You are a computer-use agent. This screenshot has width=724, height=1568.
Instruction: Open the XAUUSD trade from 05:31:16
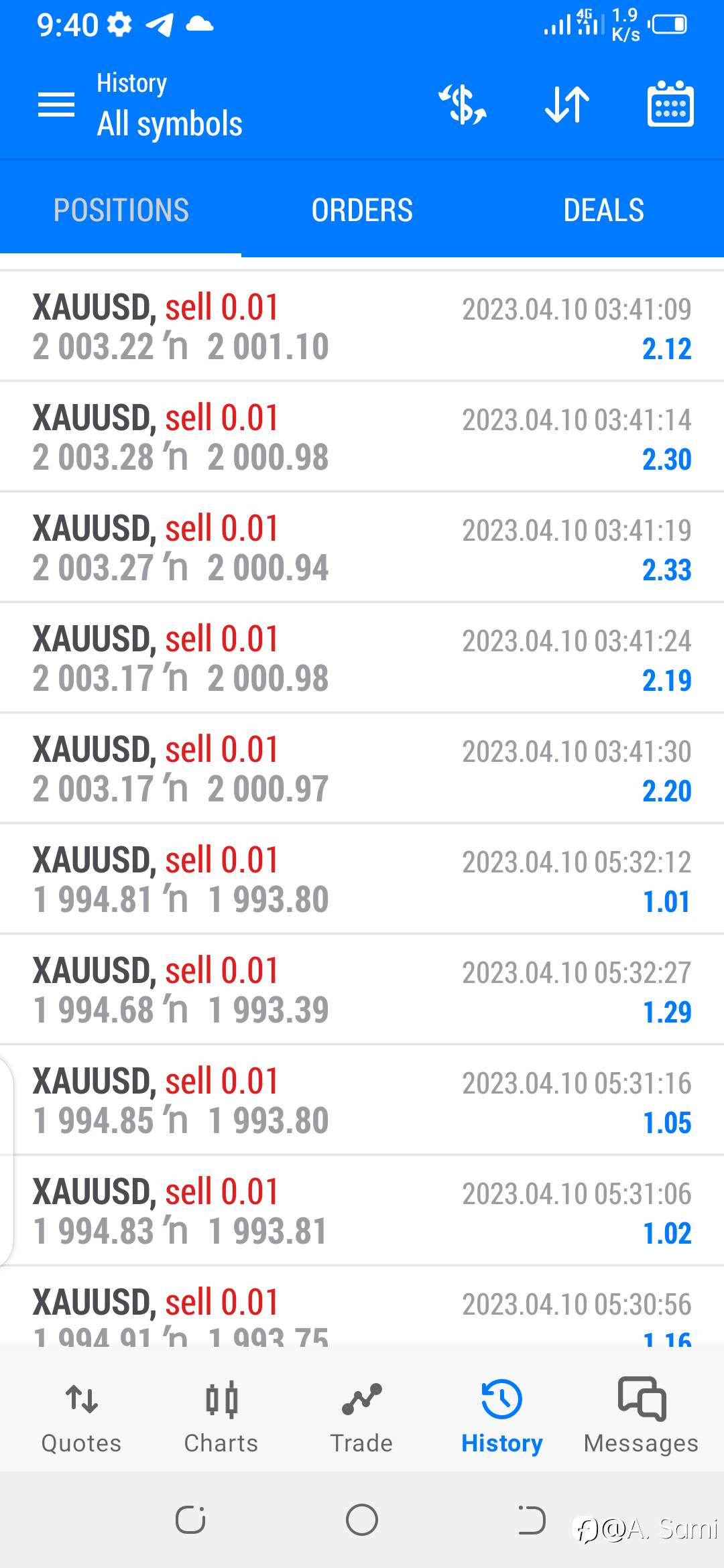coord(362,1100)
